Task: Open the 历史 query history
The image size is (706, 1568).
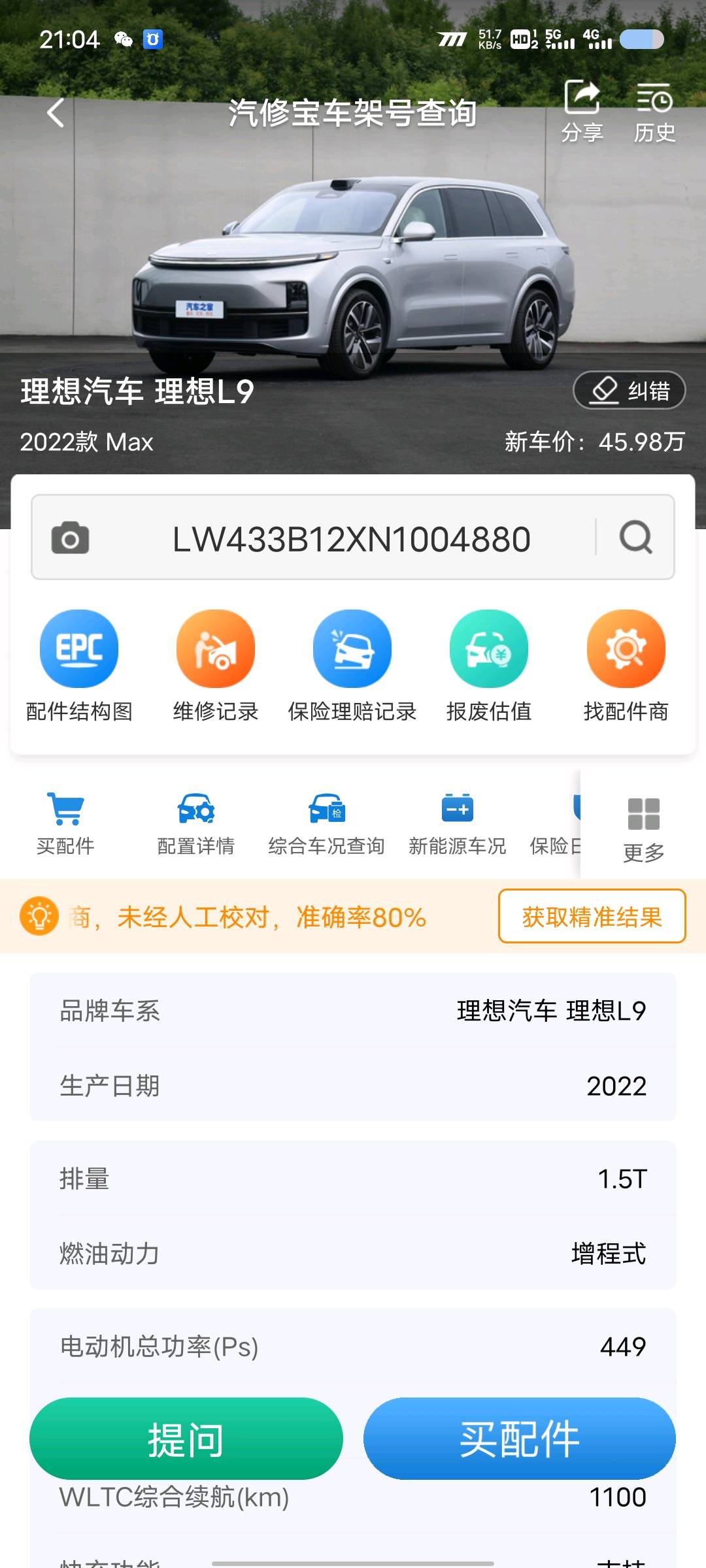Action: [654, 111]
